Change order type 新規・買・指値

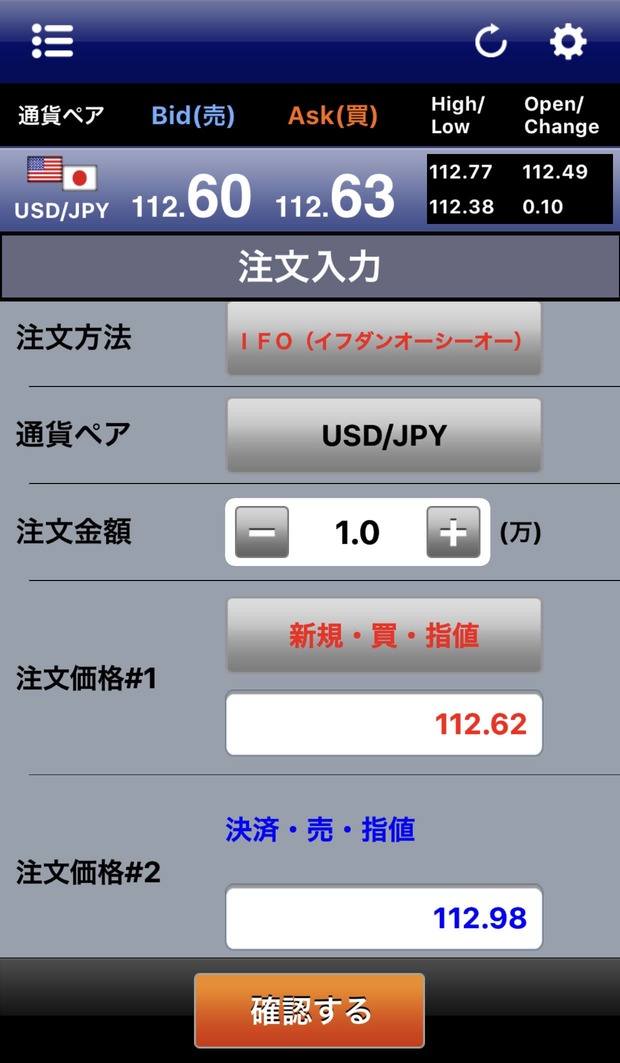384,635
